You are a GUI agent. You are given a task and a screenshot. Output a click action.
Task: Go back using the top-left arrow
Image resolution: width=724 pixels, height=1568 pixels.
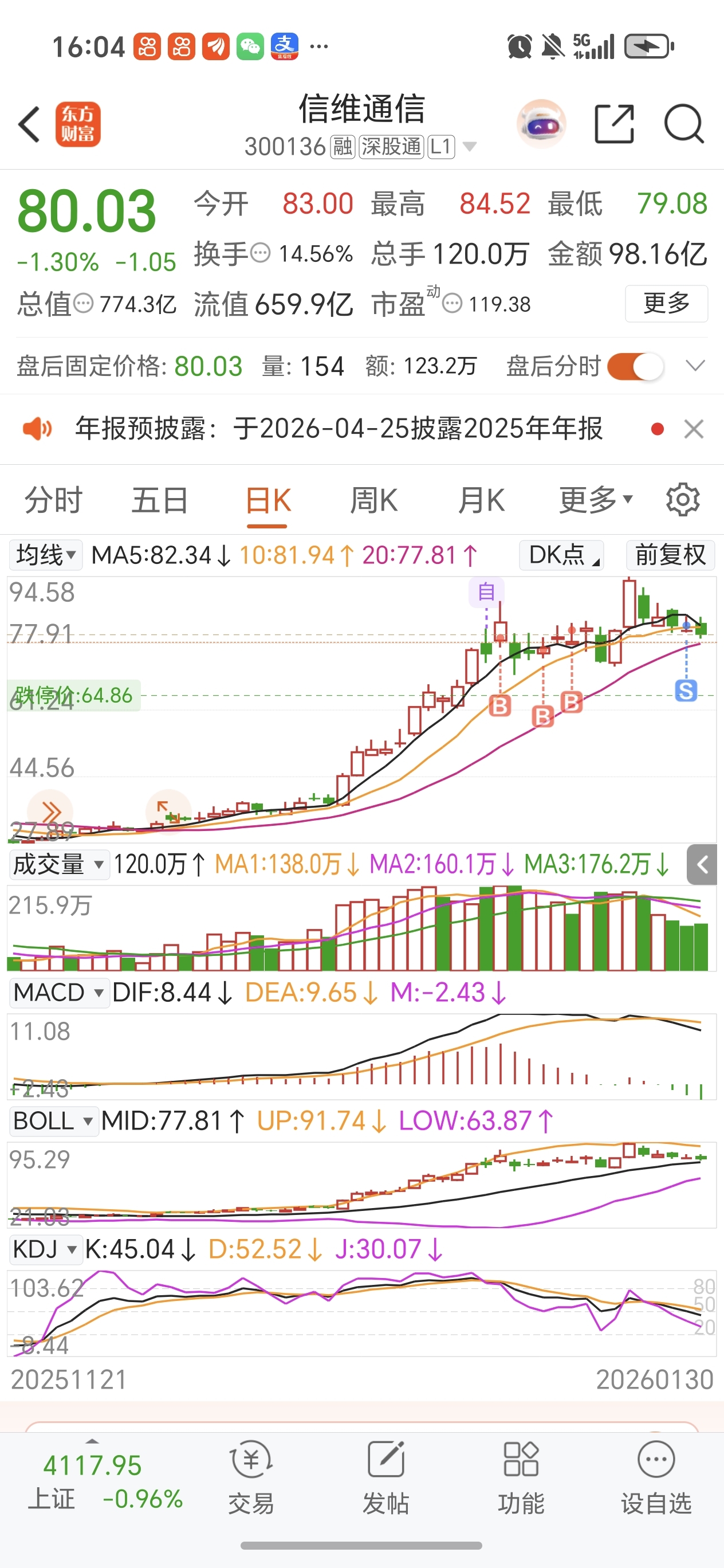(x=29, y=125)
